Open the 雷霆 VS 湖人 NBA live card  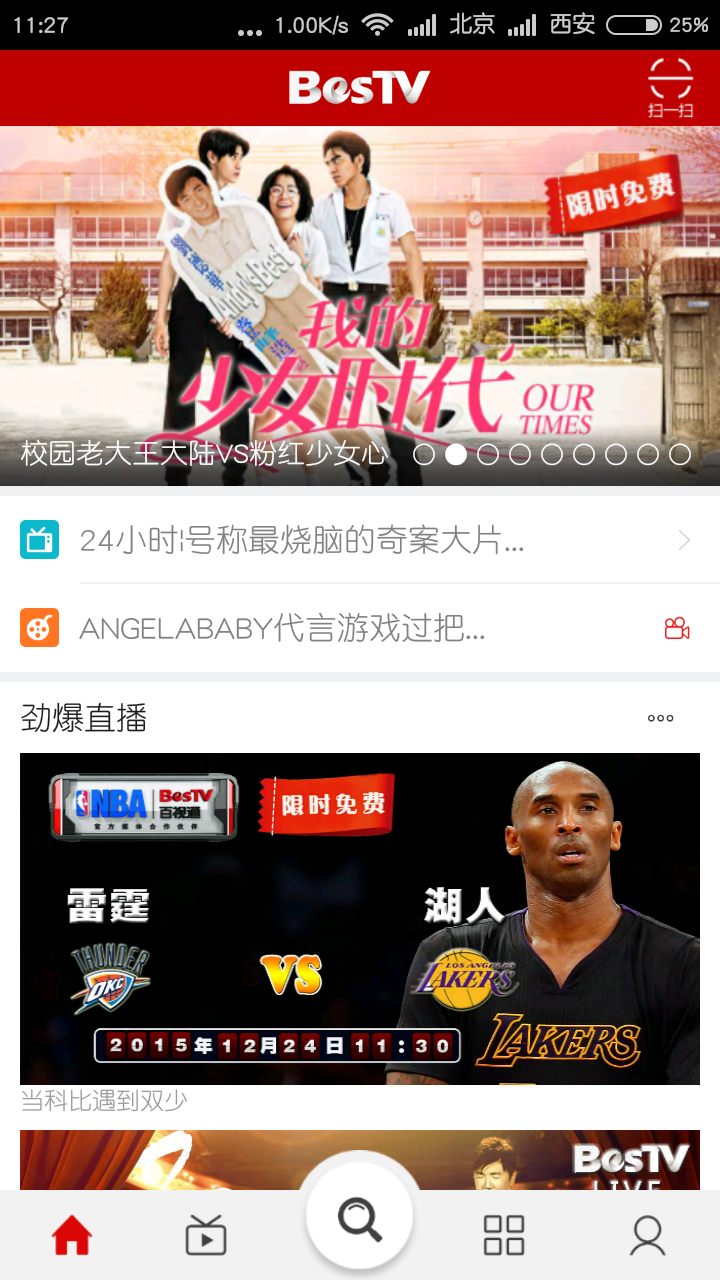point(360,918)
